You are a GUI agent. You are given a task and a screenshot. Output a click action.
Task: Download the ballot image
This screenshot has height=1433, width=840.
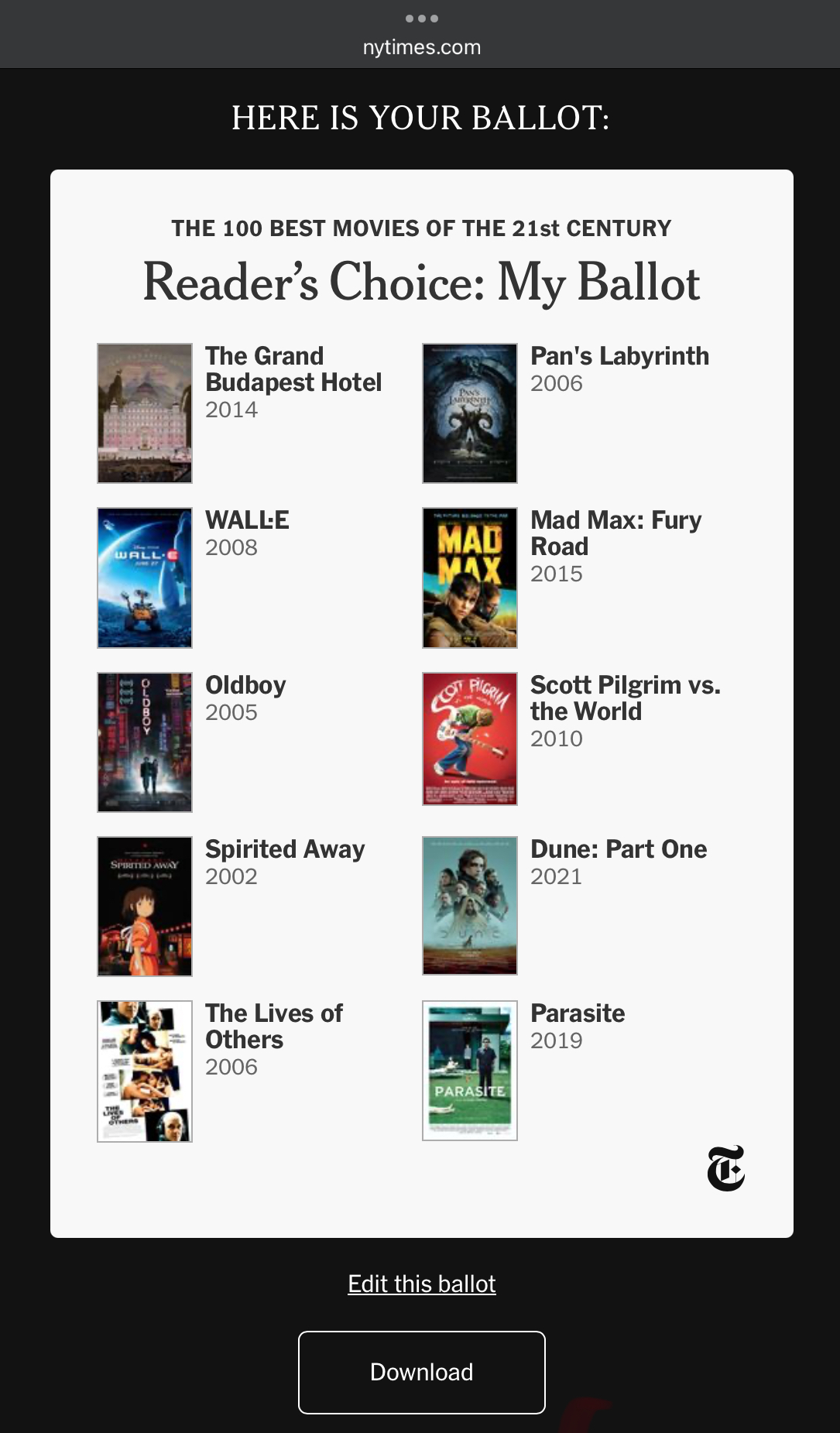(x=421, y=1372)
